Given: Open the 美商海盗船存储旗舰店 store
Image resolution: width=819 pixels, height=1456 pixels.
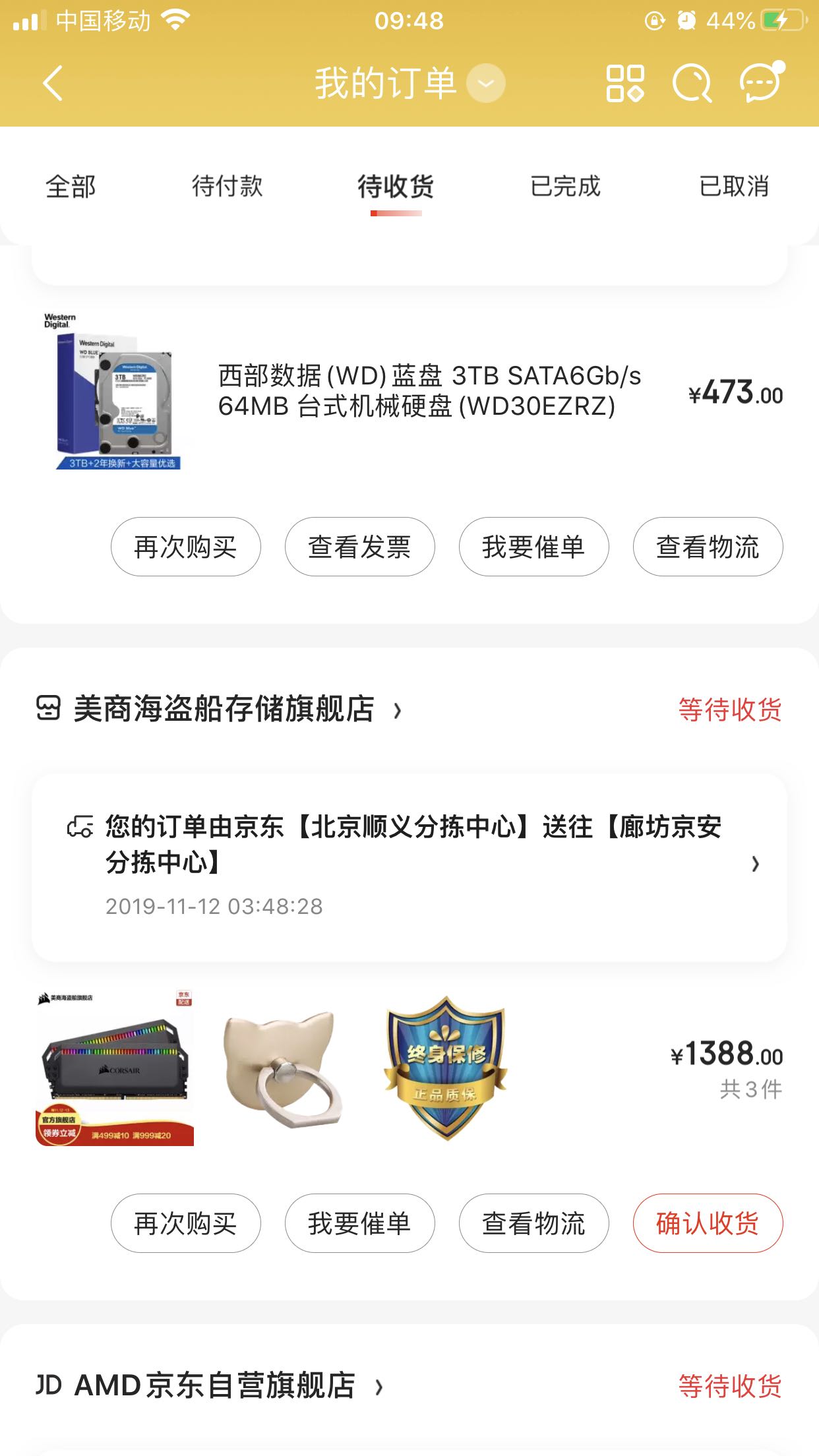Looking at the screenshot, I should [x=224, y=710].
